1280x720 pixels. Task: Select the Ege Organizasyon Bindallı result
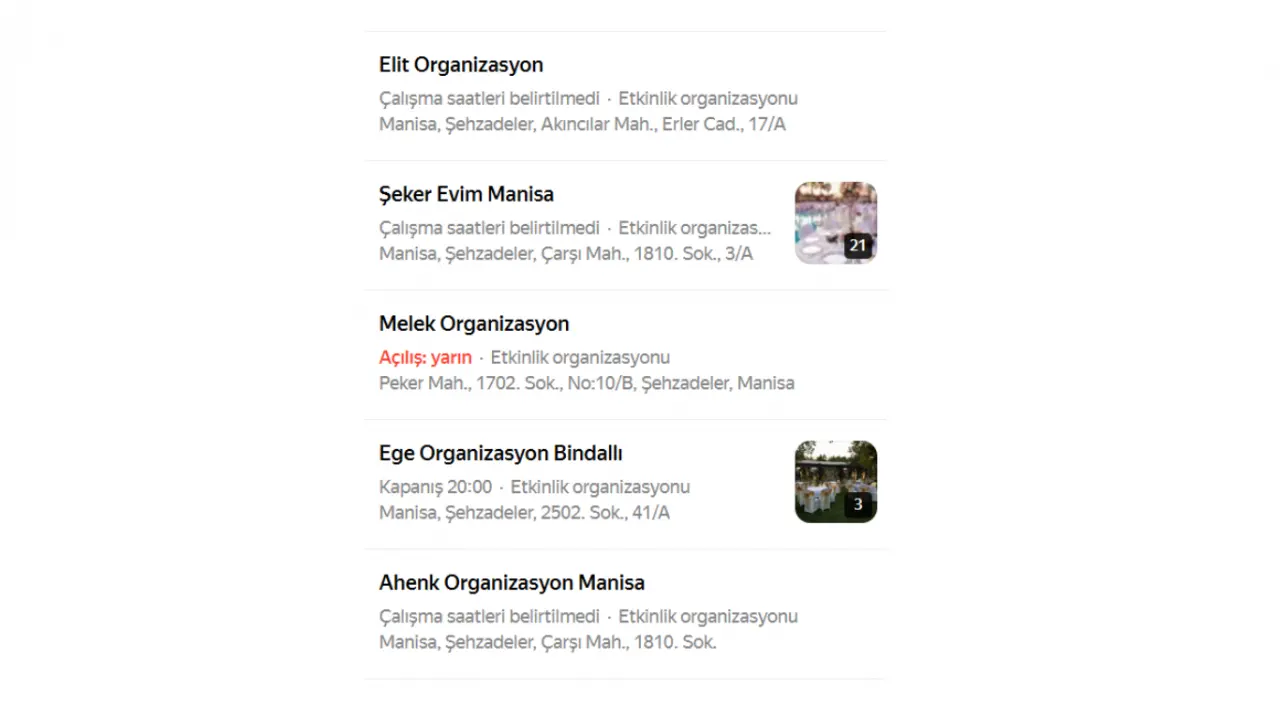(x=500, y=453)
